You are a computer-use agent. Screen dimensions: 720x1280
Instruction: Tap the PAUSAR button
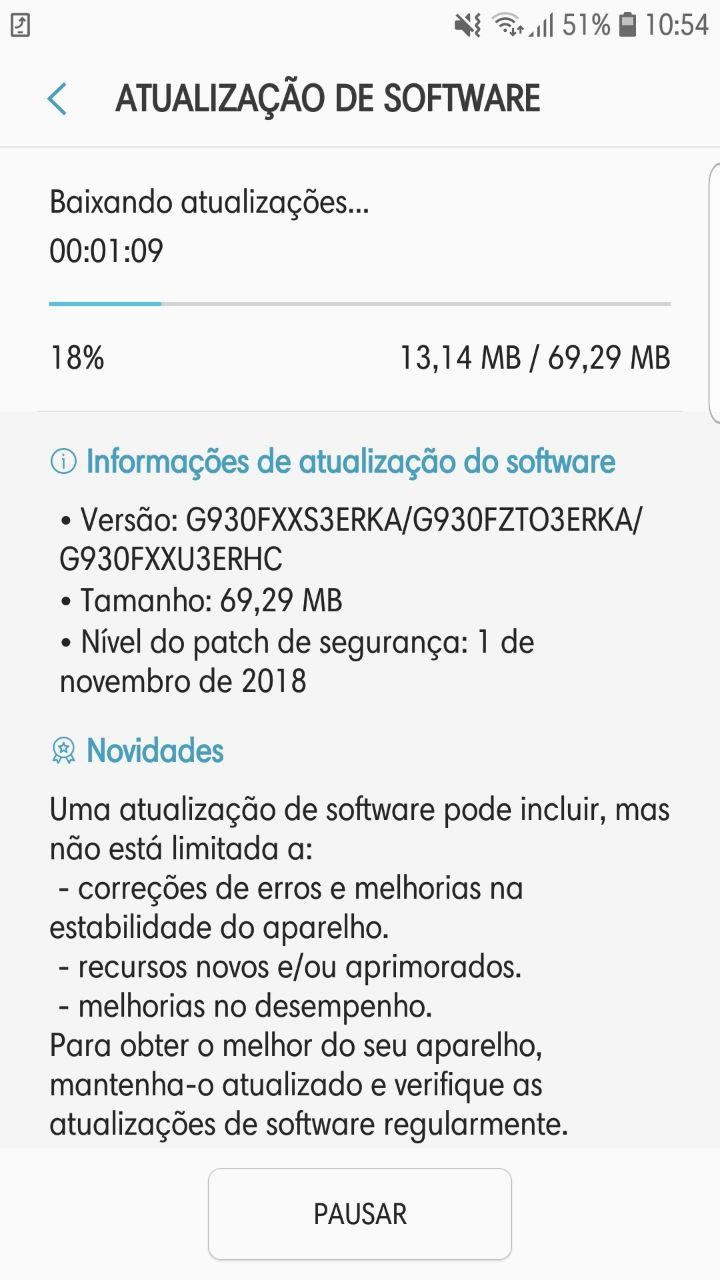tap(360, 1214)
